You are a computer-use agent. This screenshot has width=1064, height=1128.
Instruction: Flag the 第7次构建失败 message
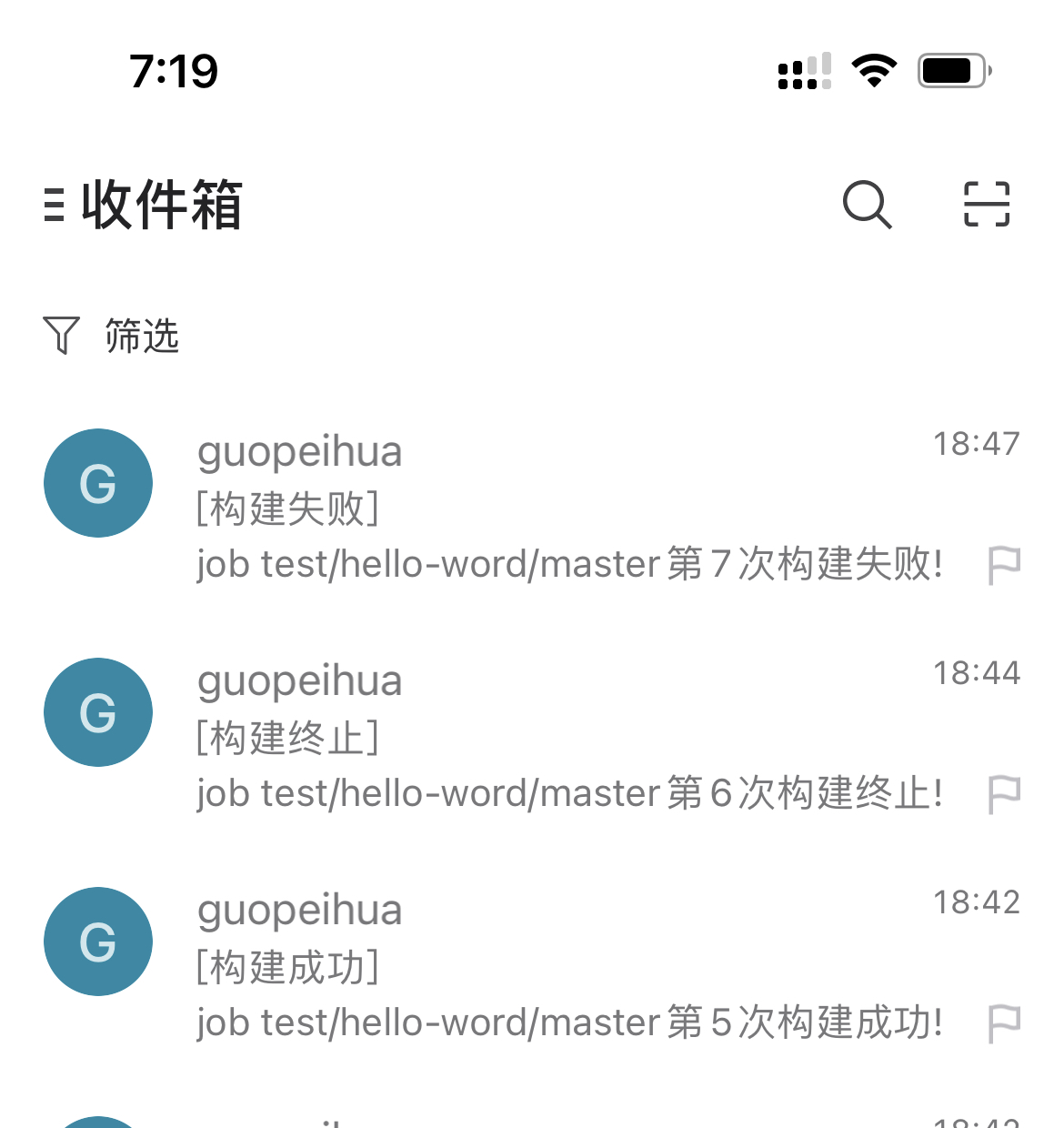coord(1004,566)
